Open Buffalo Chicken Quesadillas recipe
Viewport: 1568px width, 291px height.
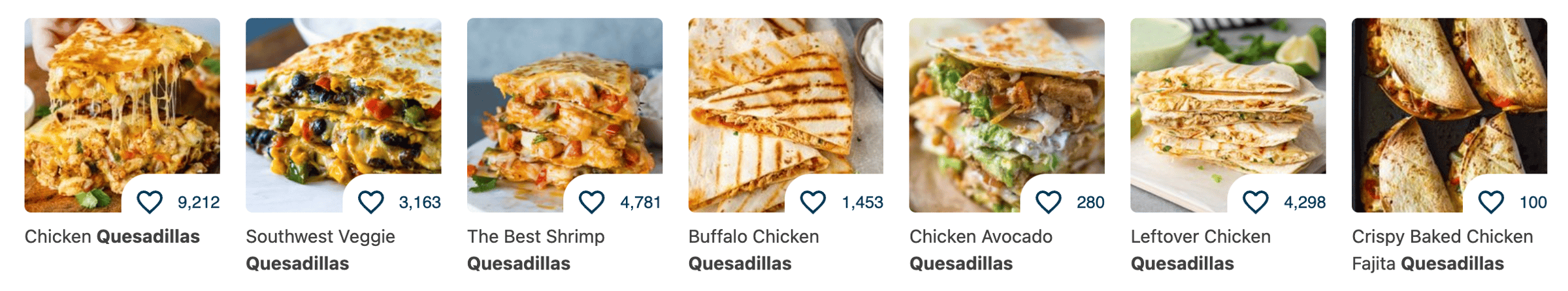pyautogui.click(x=785, y=98)
